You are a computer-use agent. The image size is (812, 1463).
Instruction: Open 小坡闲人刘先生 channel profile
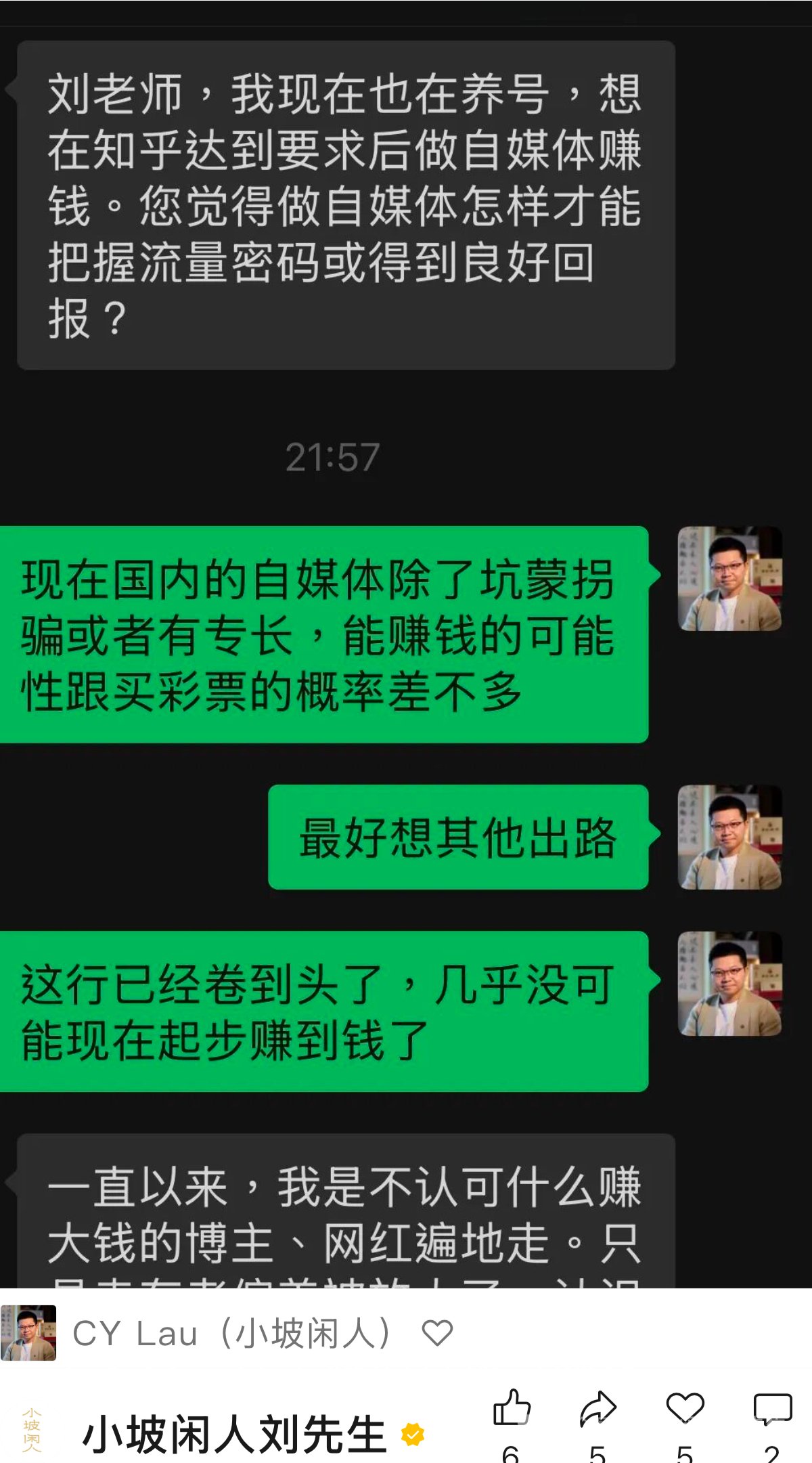[233, 1434]
